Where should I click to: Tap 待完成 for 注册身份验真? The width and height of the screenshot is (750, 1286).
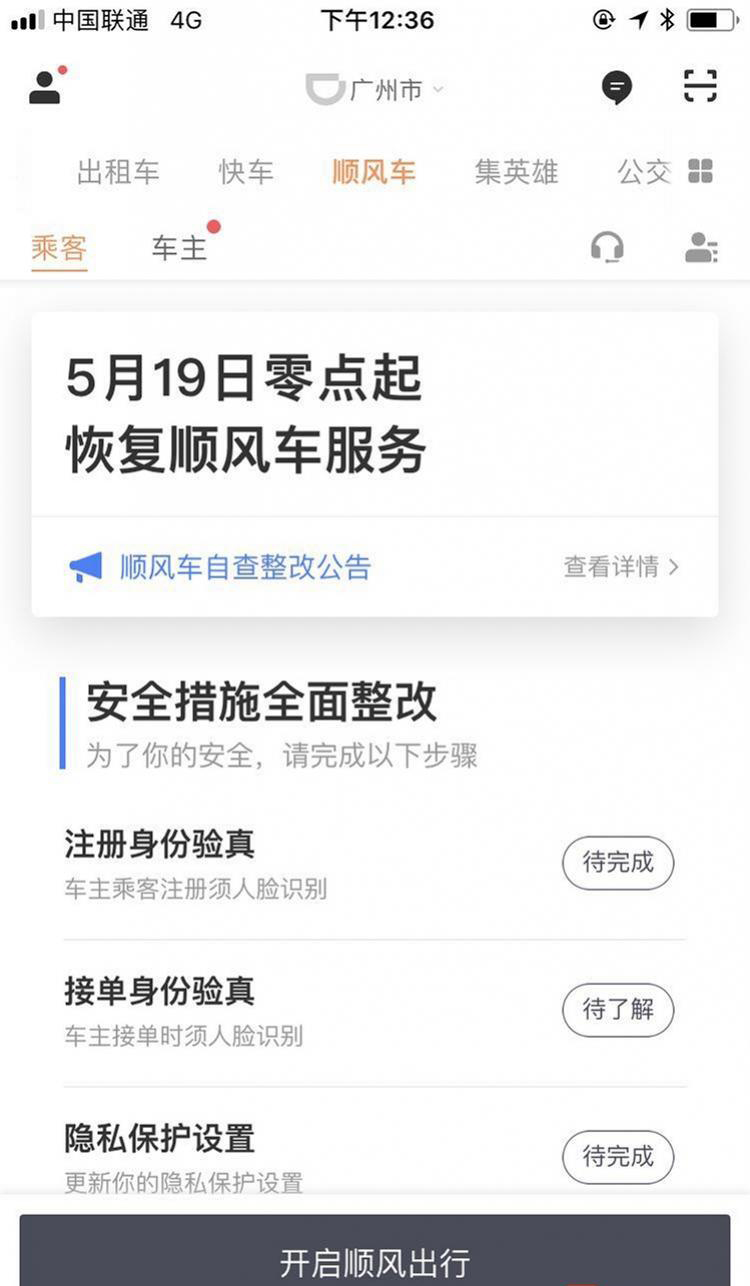pos(618,863)
